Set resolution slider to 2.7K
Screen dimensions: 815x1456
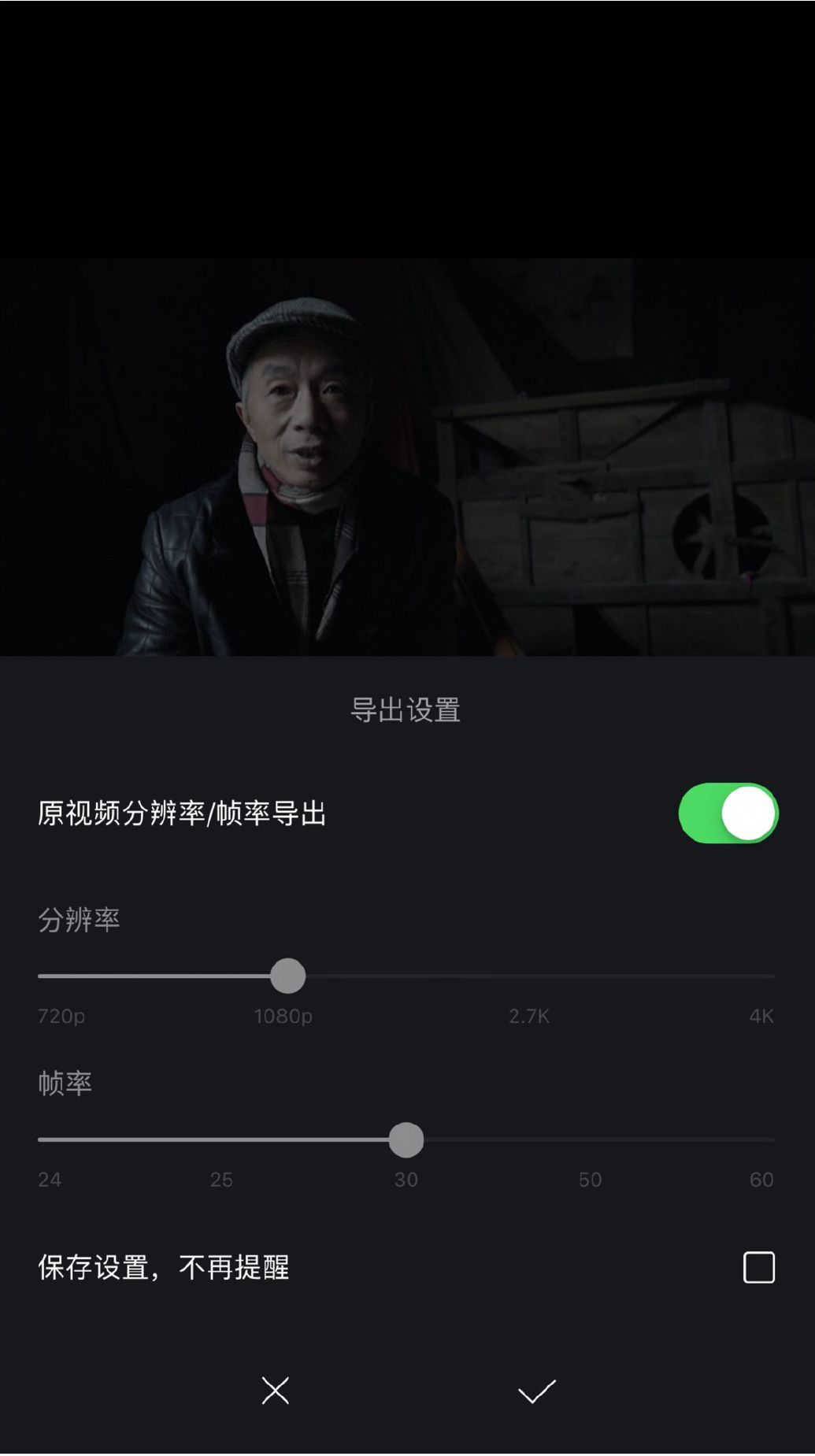click(x=531, y=976)
